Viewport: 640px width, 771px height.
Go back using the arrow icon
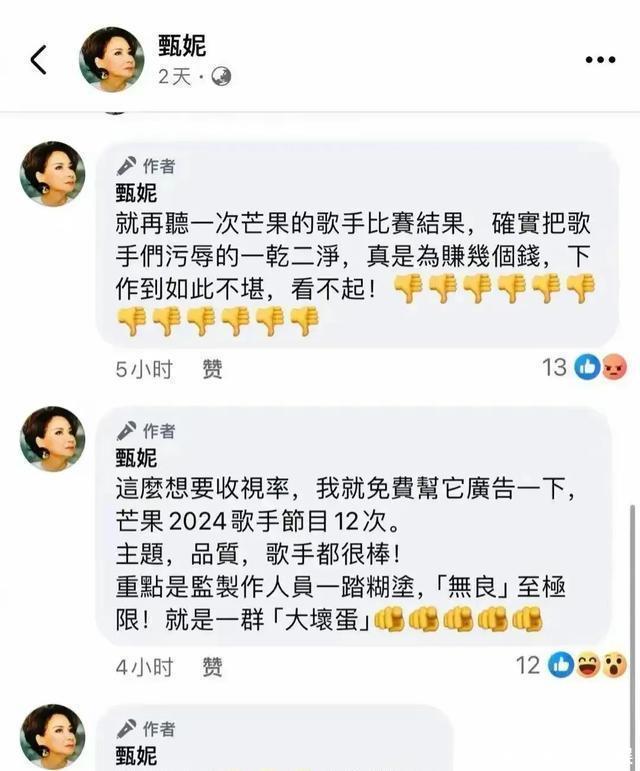click(x=38, y=60)
